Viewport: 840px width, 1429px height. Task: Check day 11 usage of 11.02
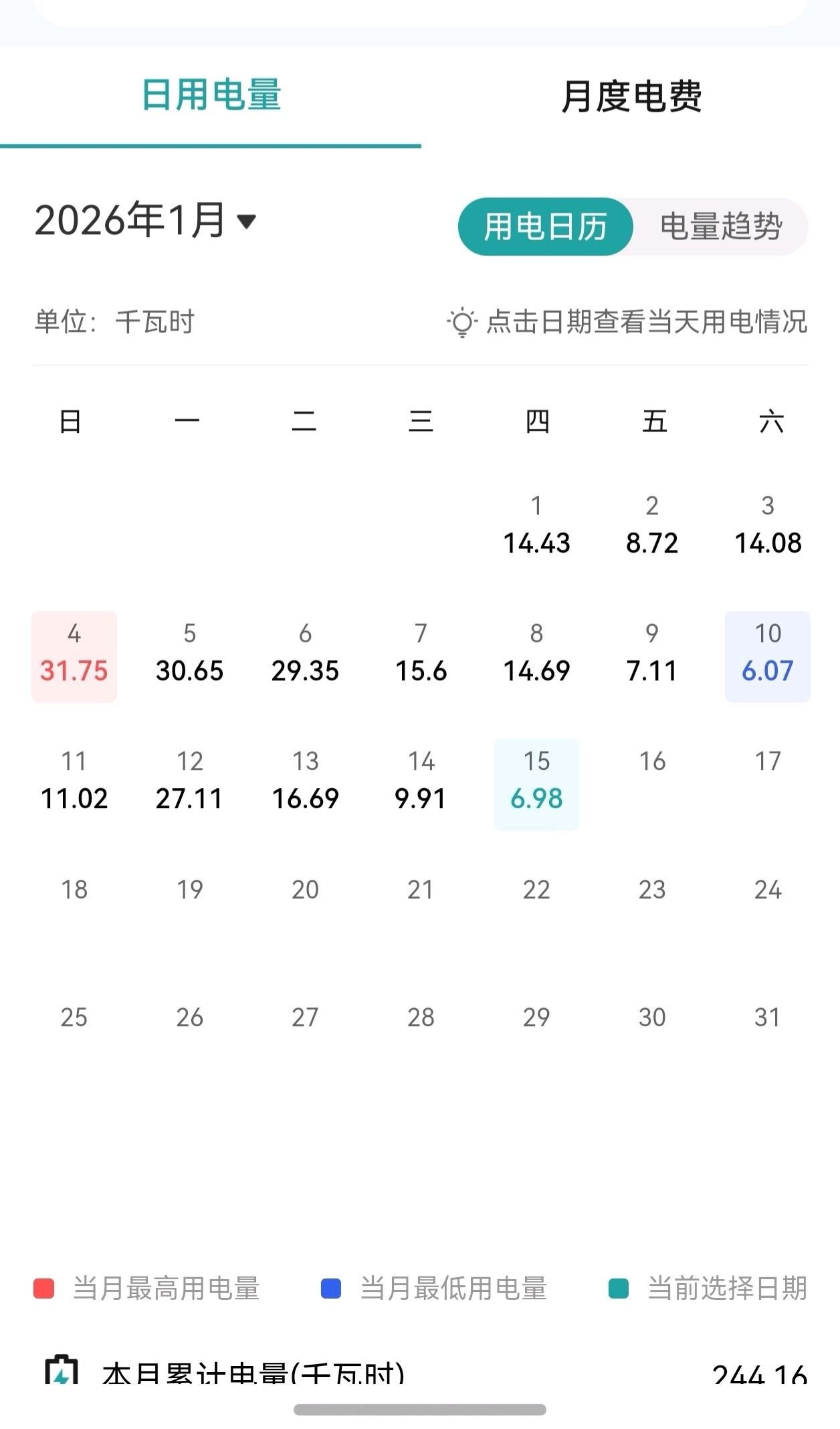pyautogui.click(x=74, y=783)
